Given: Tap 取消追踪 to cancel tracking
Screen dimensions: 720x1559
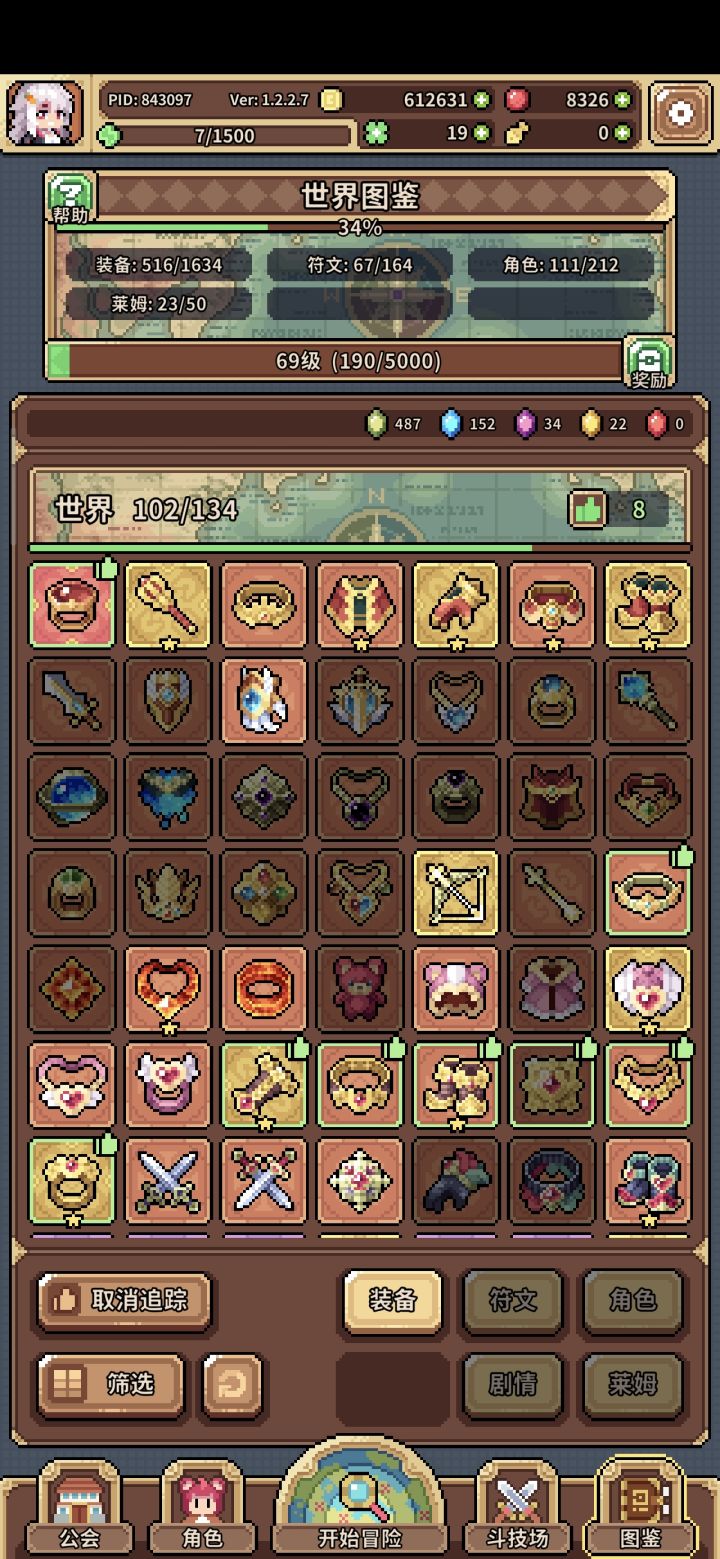Looking at the screenshot, I should tap(124, 1300).
